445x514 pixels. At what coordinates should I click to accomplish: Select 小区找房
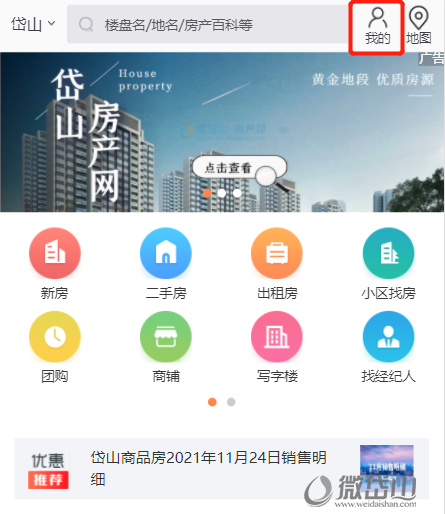(x=388, y=264)
